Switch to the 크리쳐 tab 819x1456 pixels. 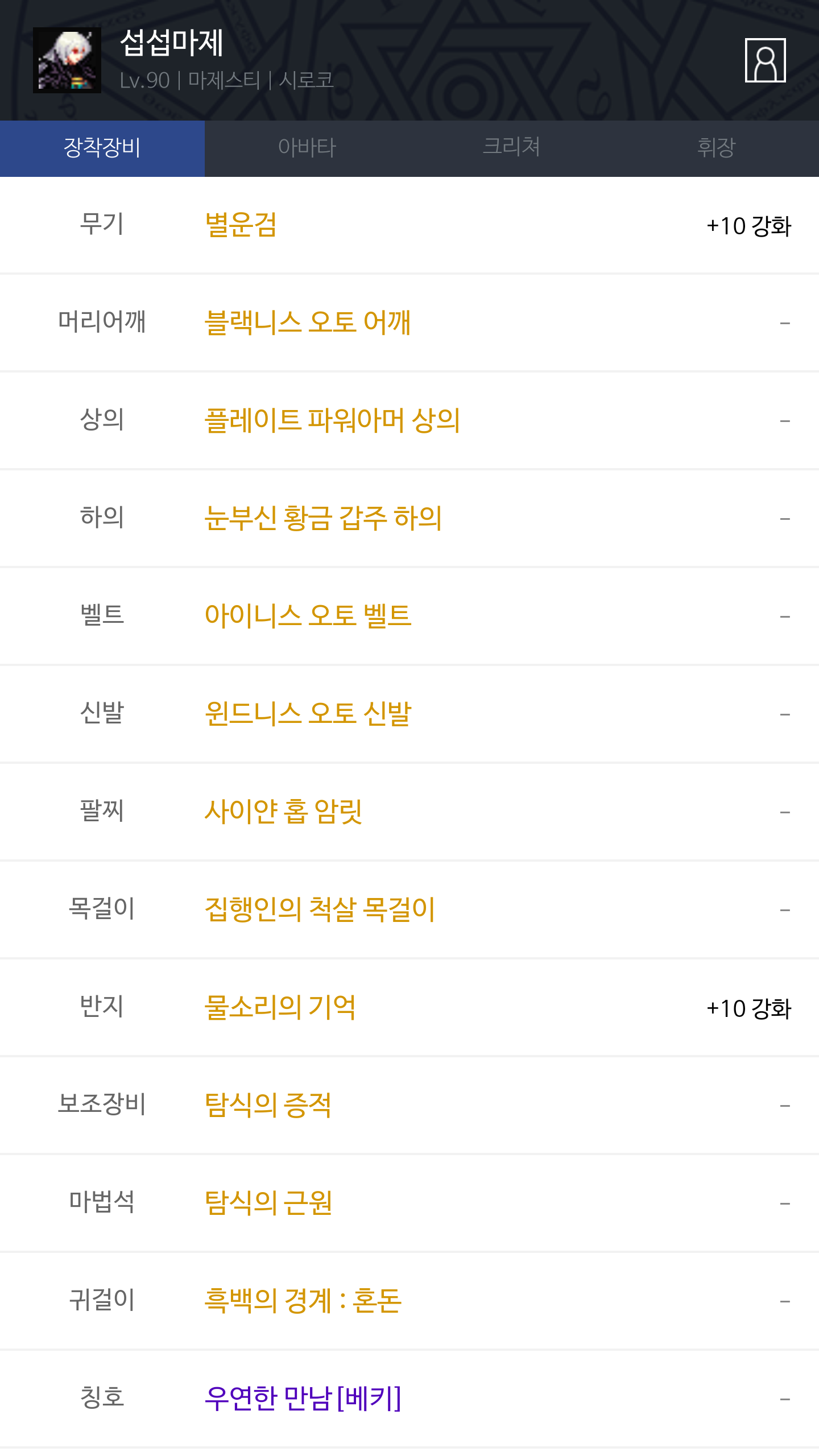(x=512, y=148)
